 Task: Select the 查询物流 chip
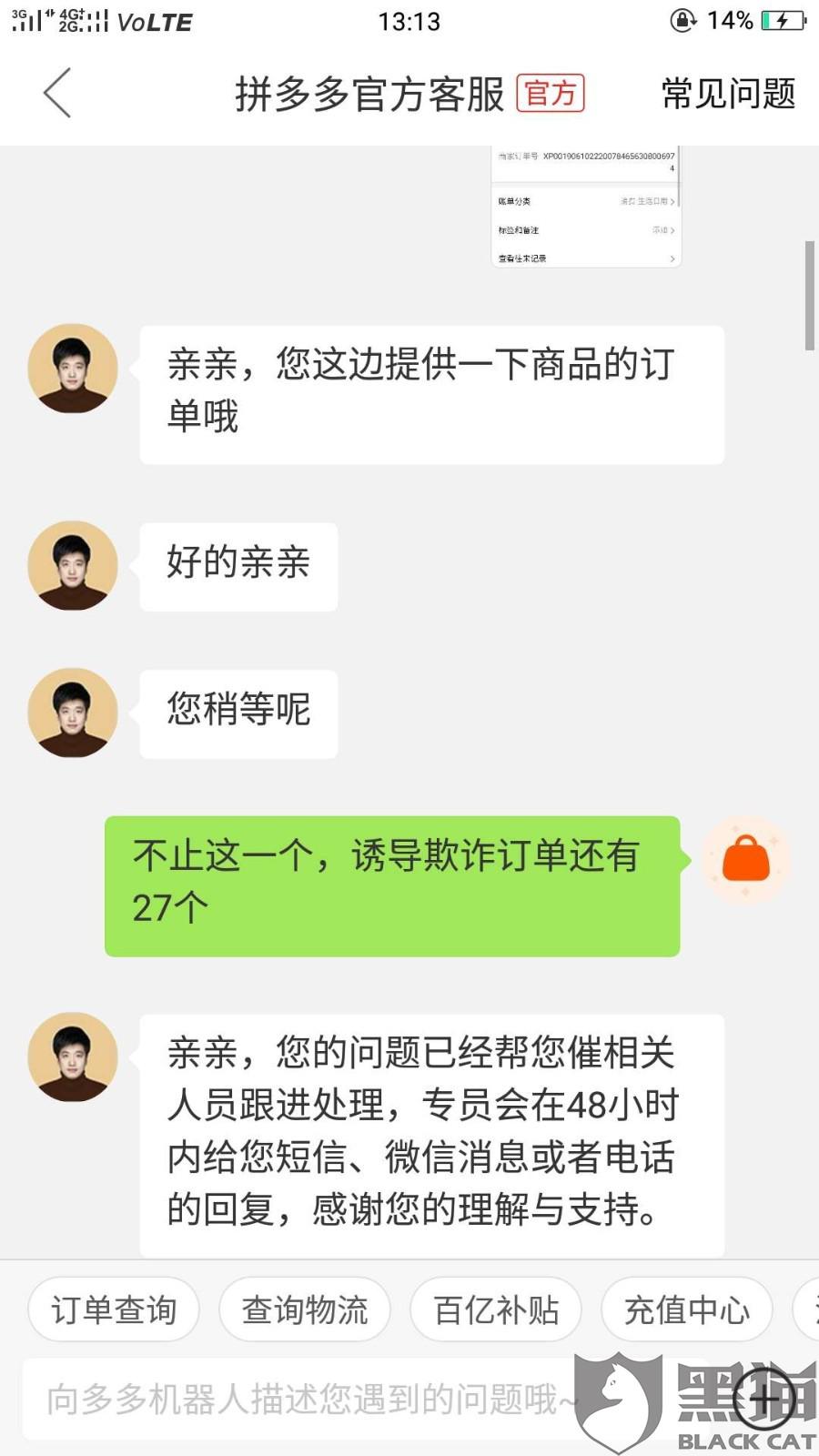coord(305,1309)
